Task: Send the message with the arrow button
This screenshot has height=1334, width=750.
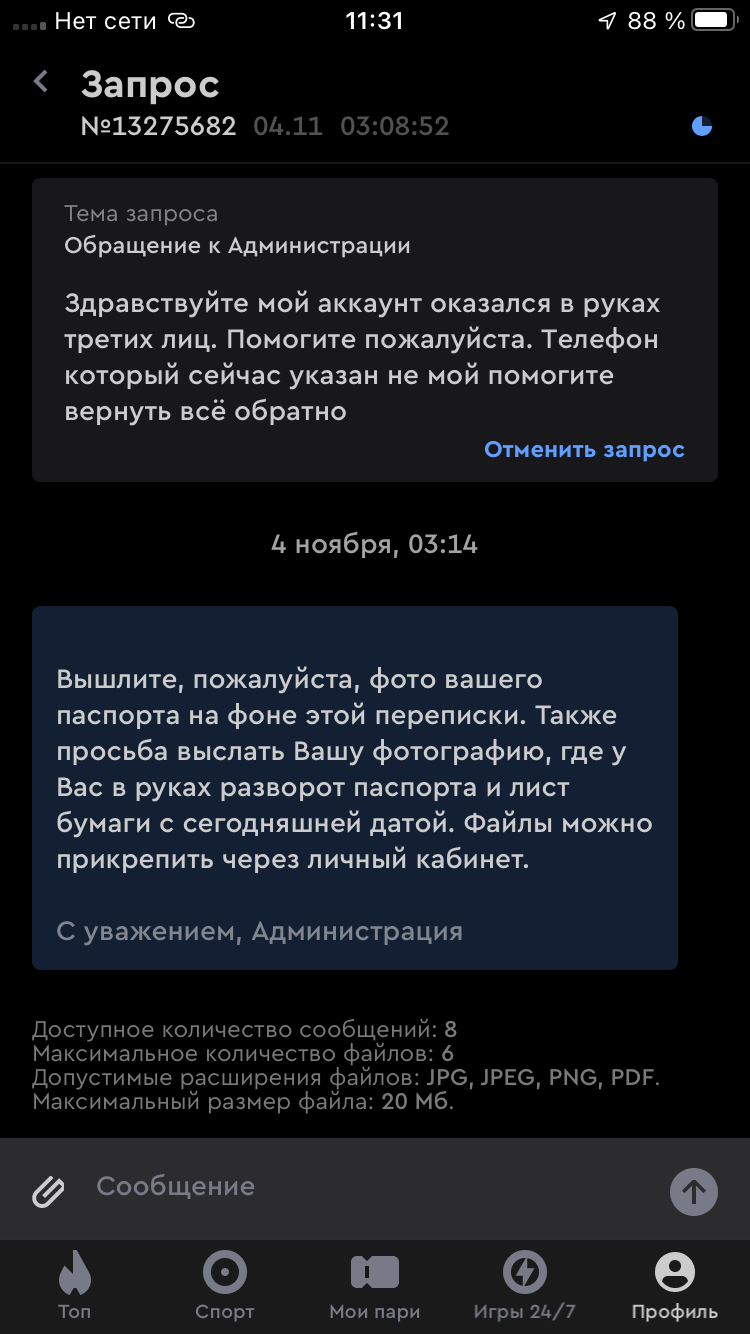Action: point(693,1191)
